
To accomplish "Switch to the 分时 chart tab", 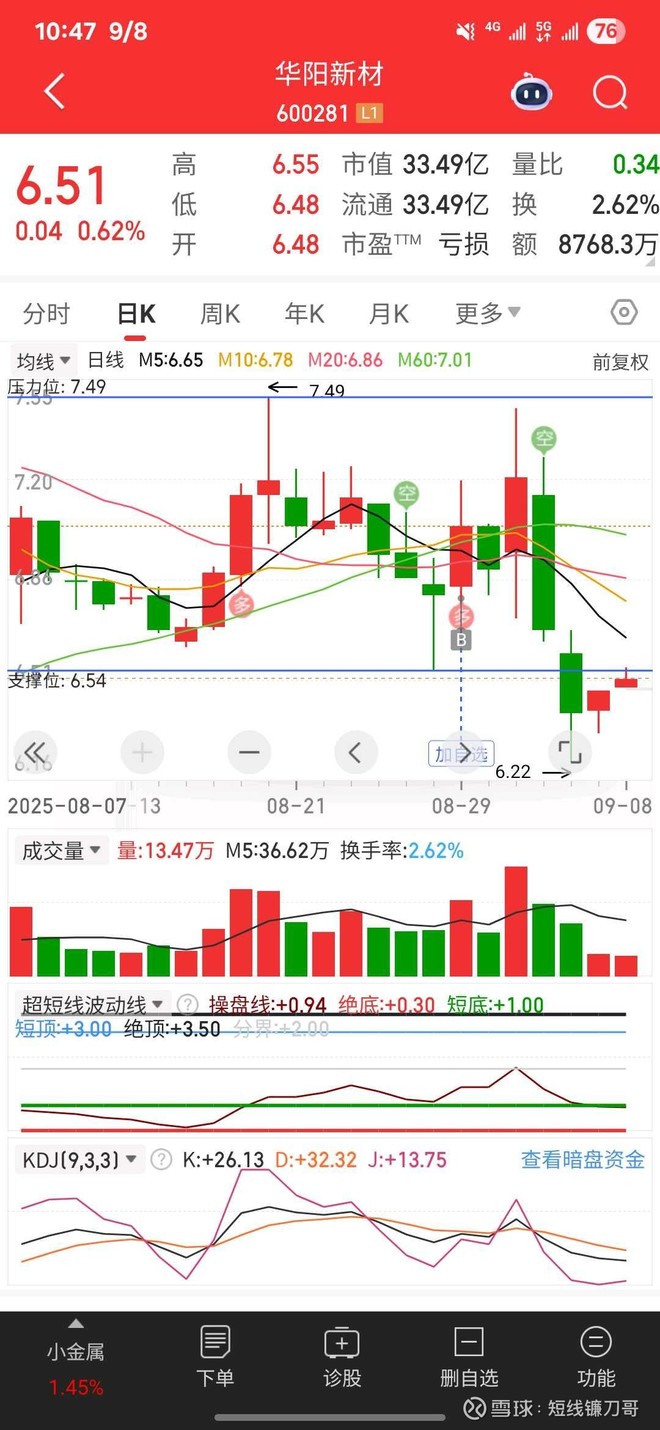I will 46,314.
